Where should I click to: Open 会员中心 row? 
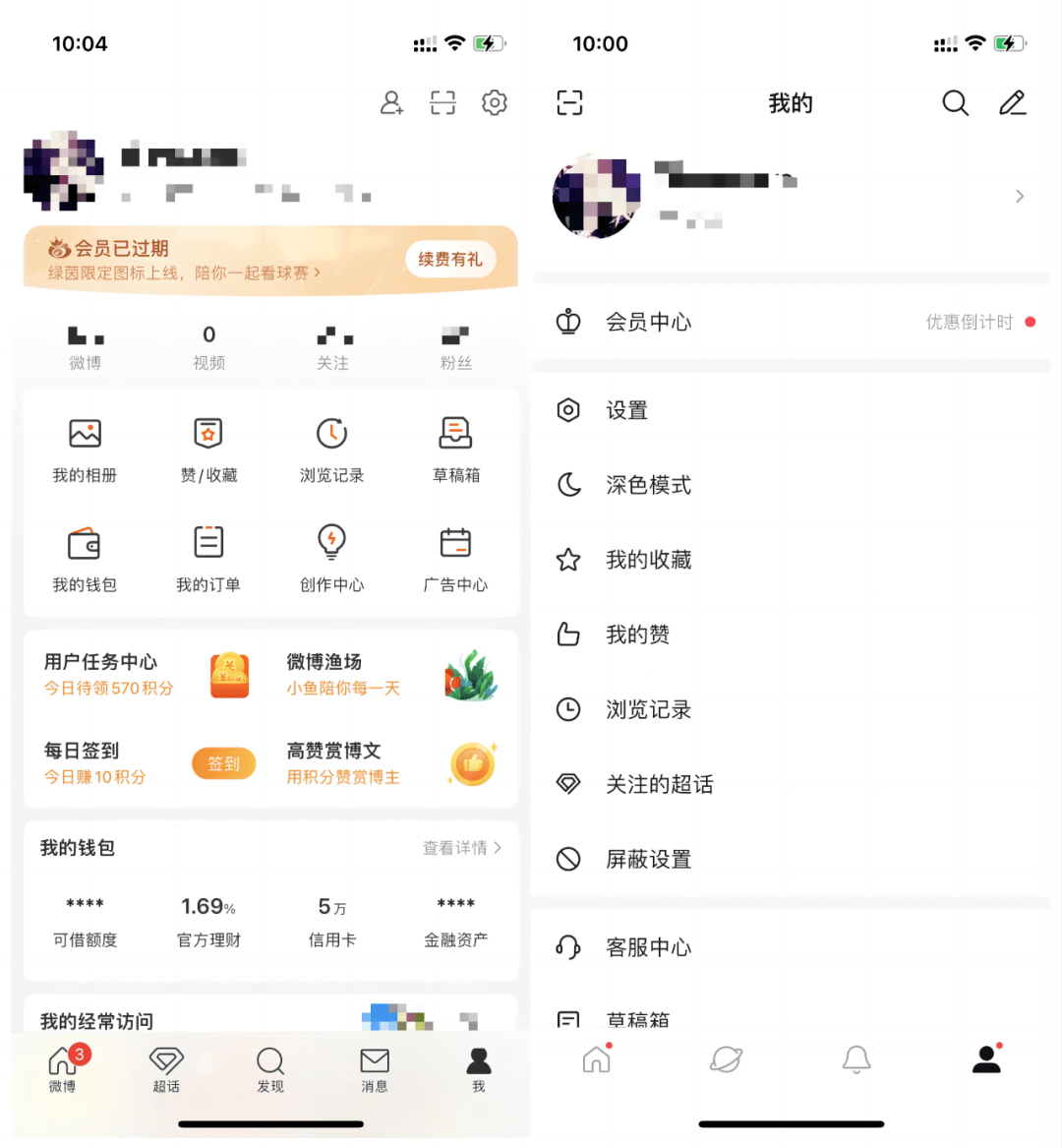pos(791,322)
